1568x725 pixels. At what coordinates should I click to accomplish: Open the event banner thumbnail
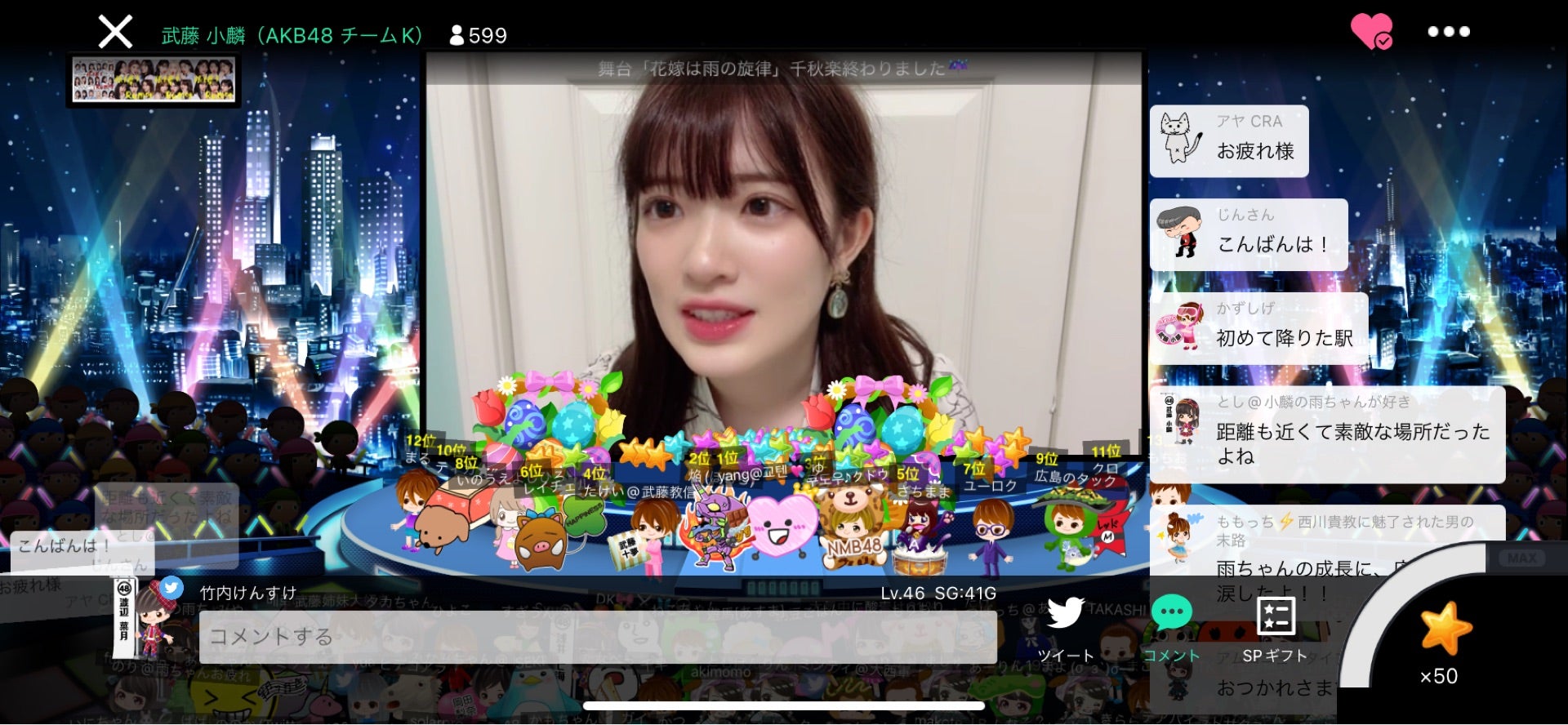click(x=154, y=80)
